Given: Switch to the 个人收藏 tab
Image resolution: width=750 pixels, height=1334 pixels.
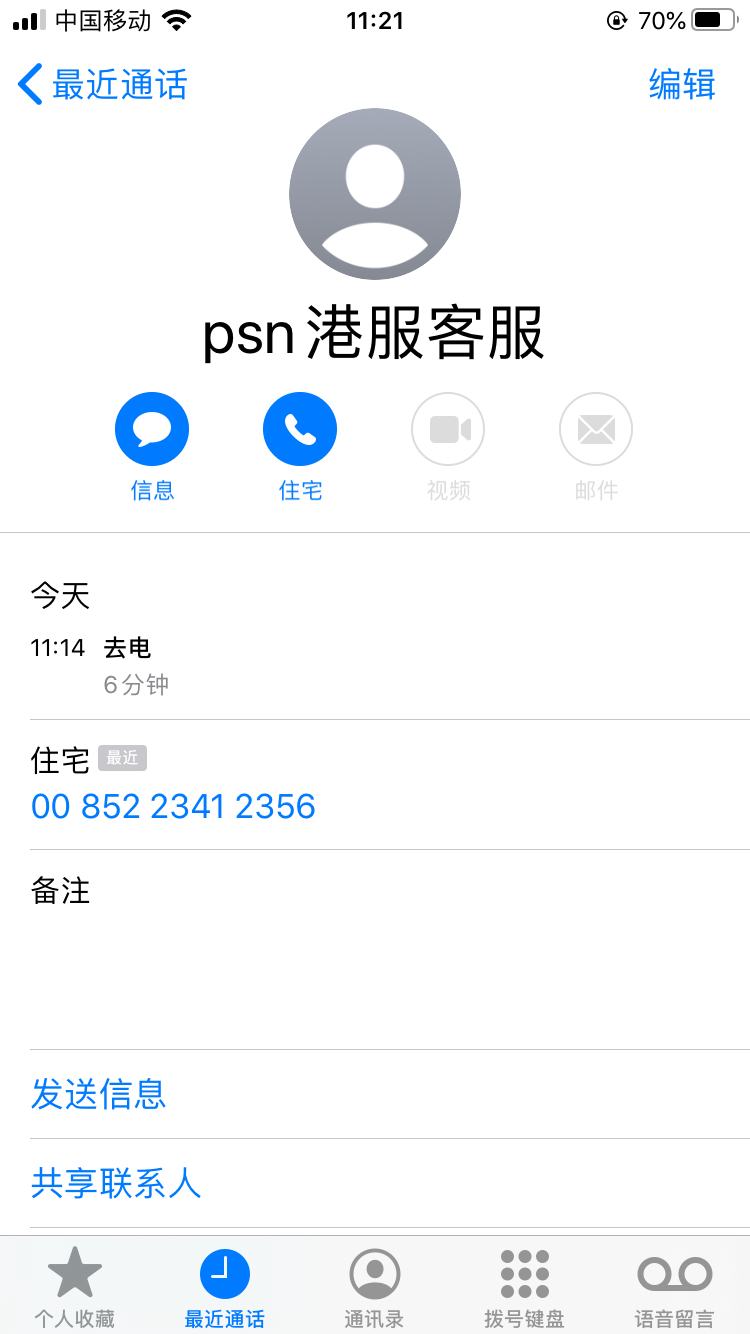Looking at the screenshot, I should (75, 1288).
